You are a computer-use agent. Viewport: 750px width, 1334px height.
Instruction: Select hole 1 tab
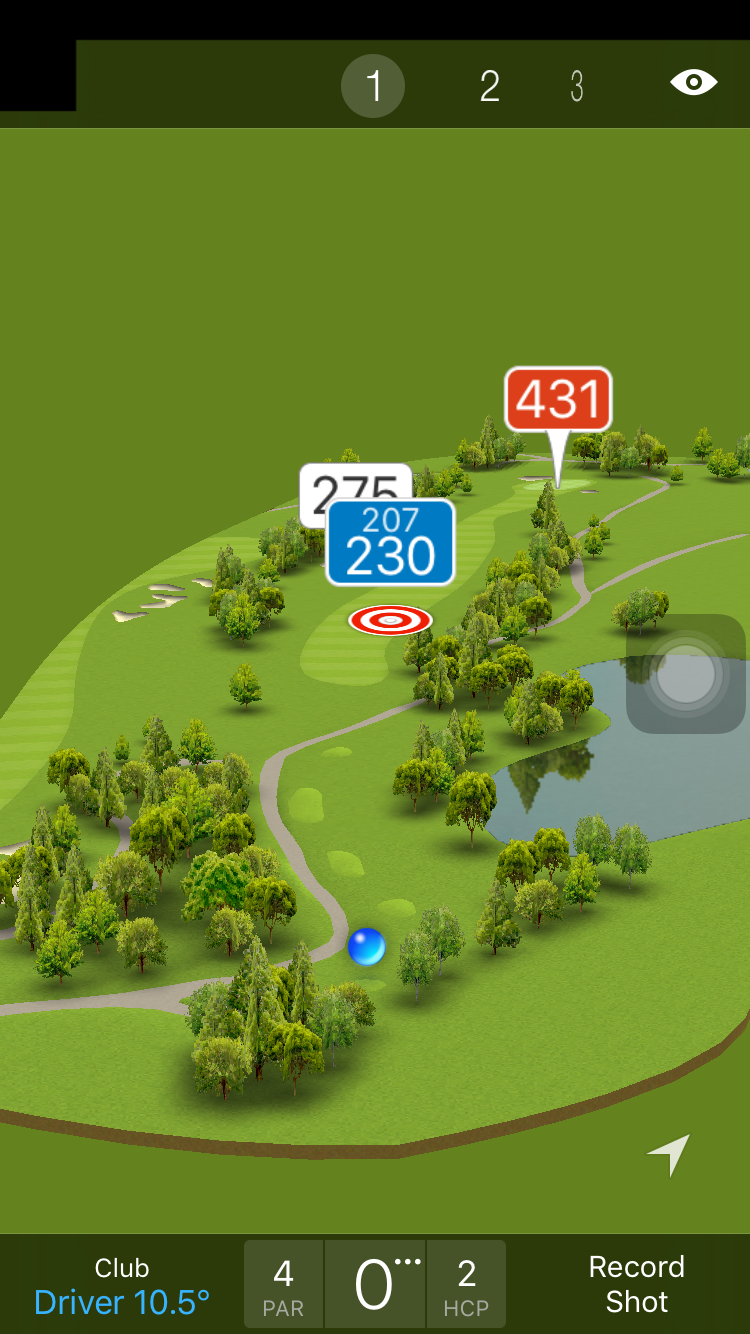[x=373, y=87]
